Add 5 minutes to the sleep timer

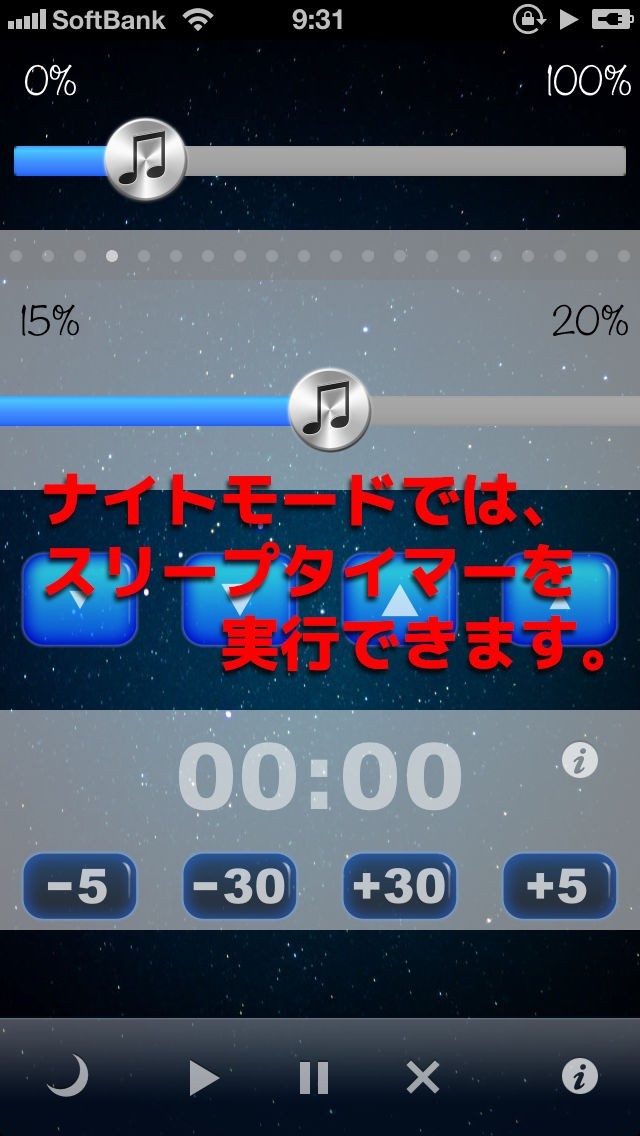point(559,886)
